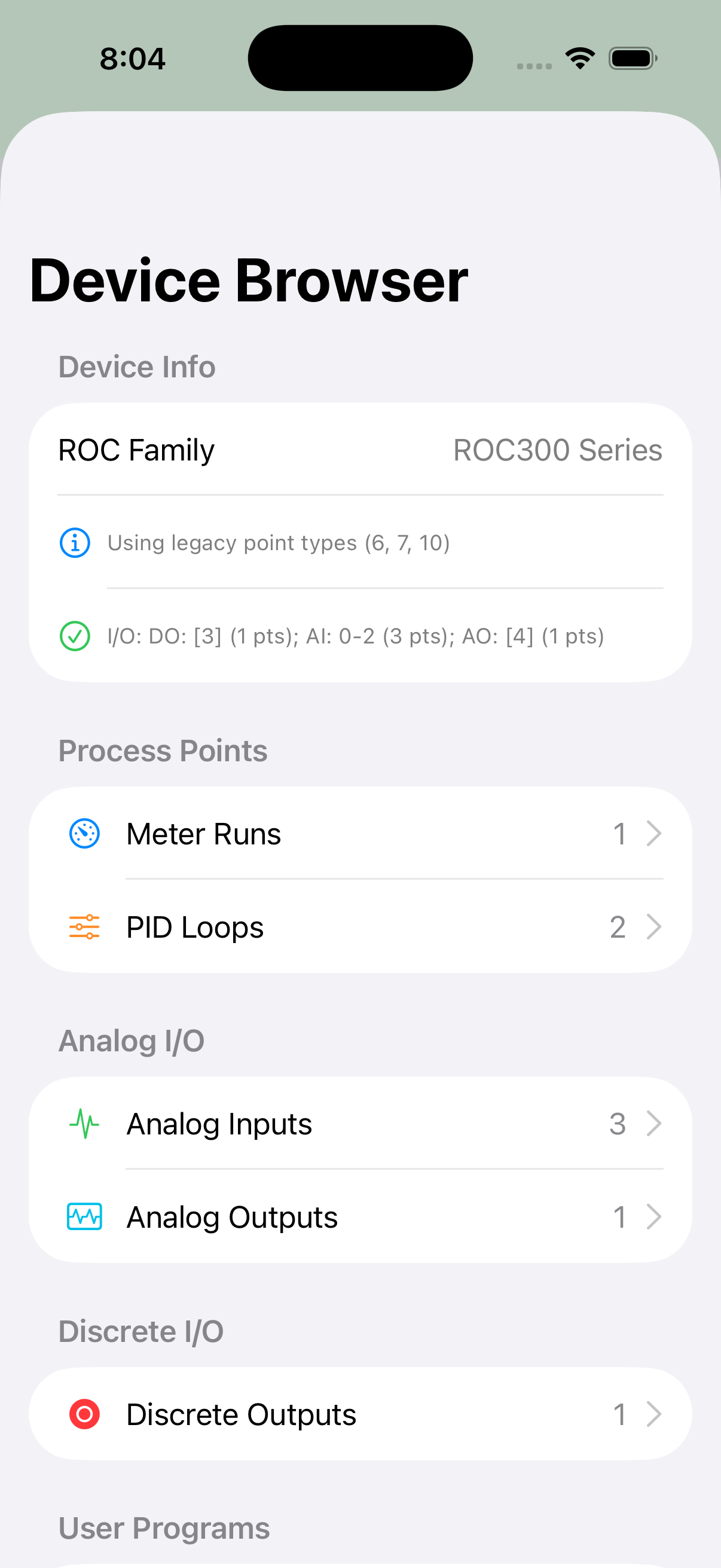Tap the blue info icon about legacy point types
Image resolution: width=721 pixels, height=1568 pixels.
point(74,542)
